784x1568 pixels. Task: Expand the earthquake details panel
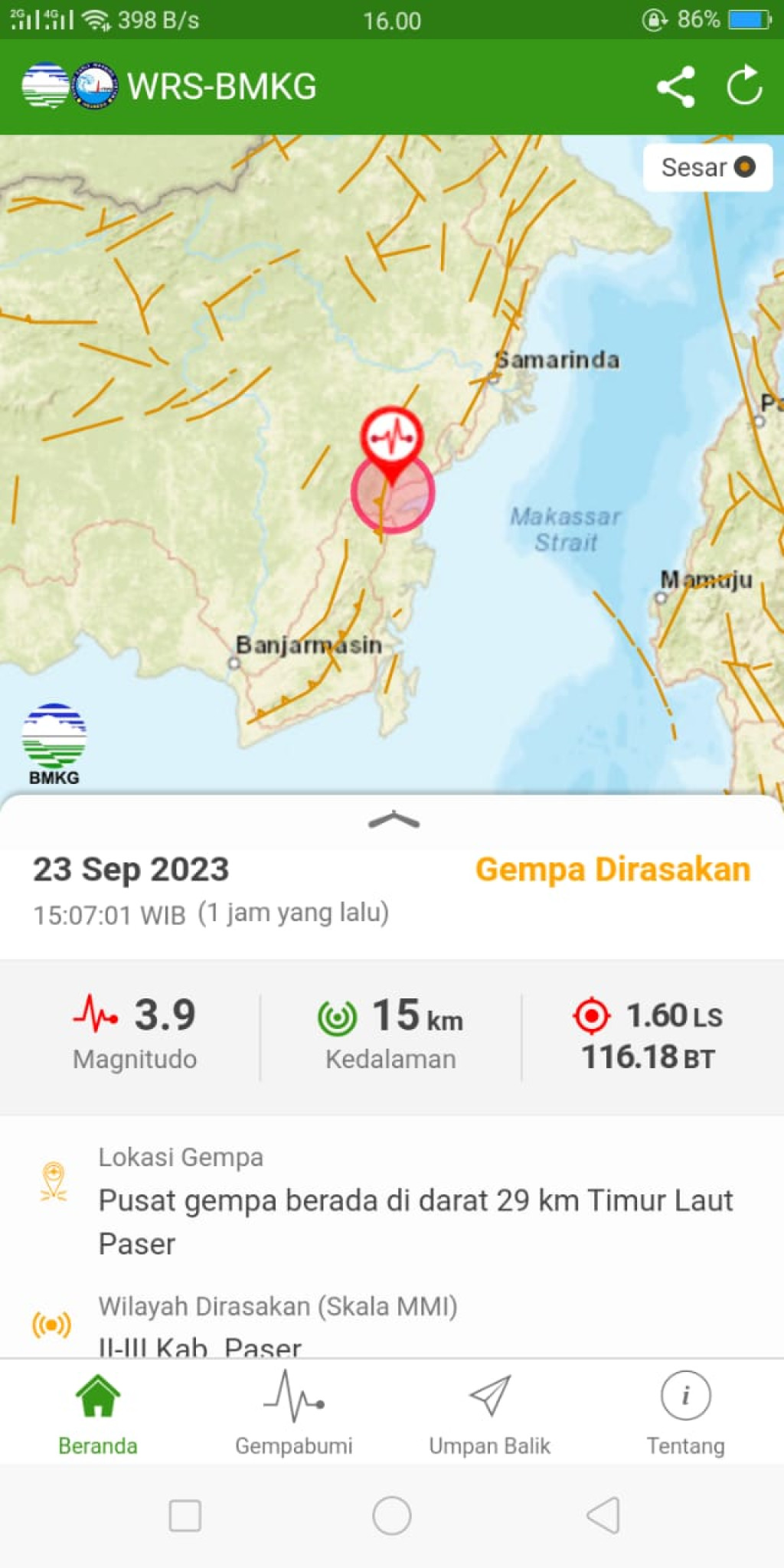394,821
